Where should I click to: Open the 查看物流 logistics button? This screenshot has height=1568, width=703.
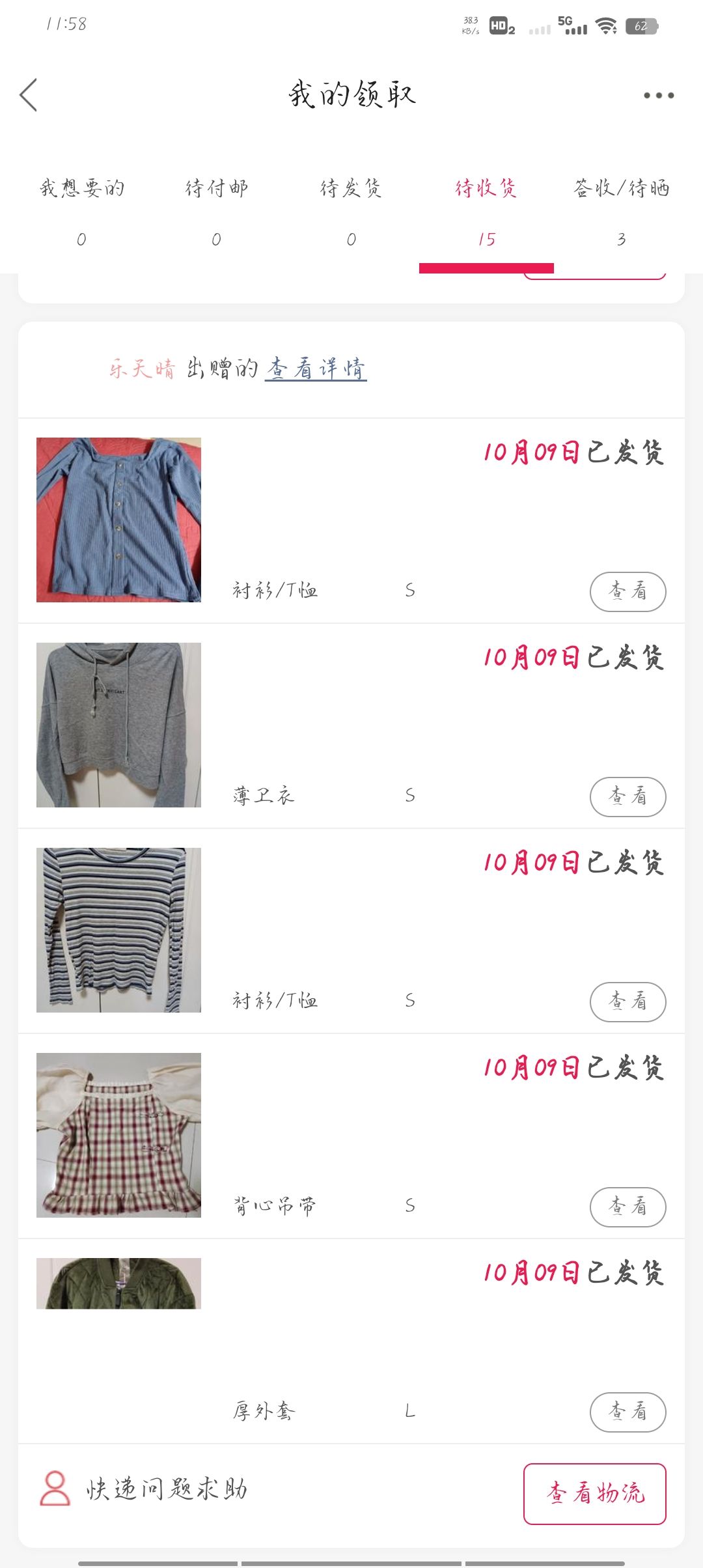tap(595, 1494)
